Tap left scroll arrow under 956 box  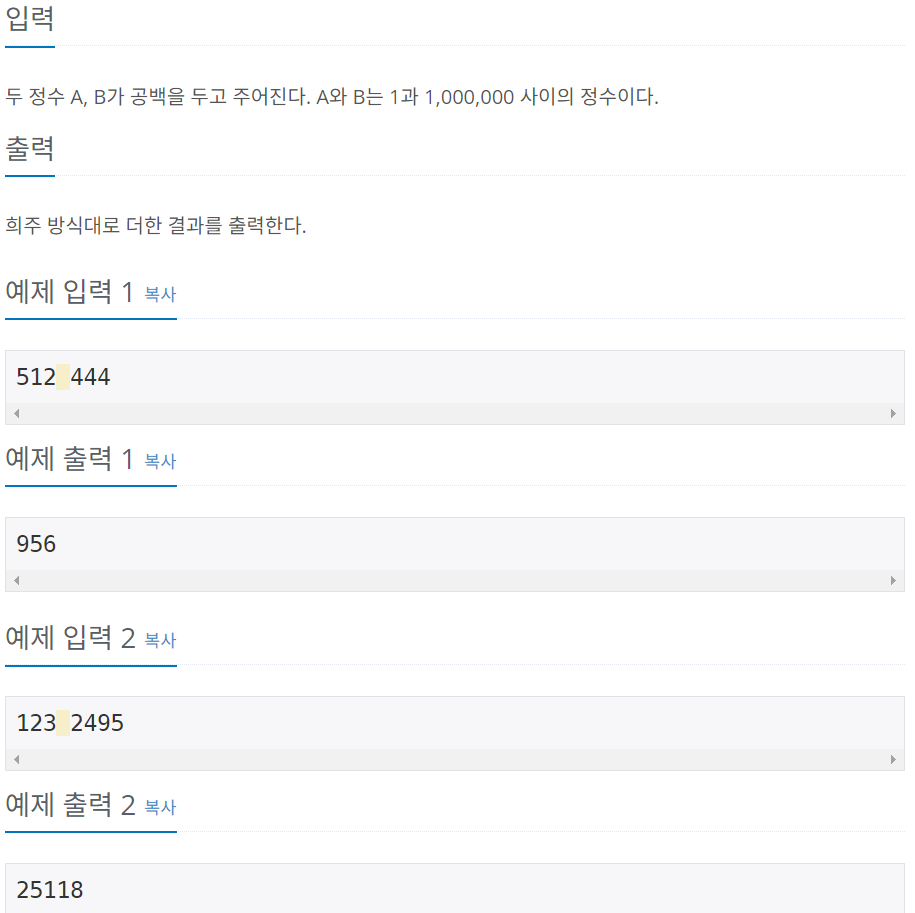click(17, 581)
